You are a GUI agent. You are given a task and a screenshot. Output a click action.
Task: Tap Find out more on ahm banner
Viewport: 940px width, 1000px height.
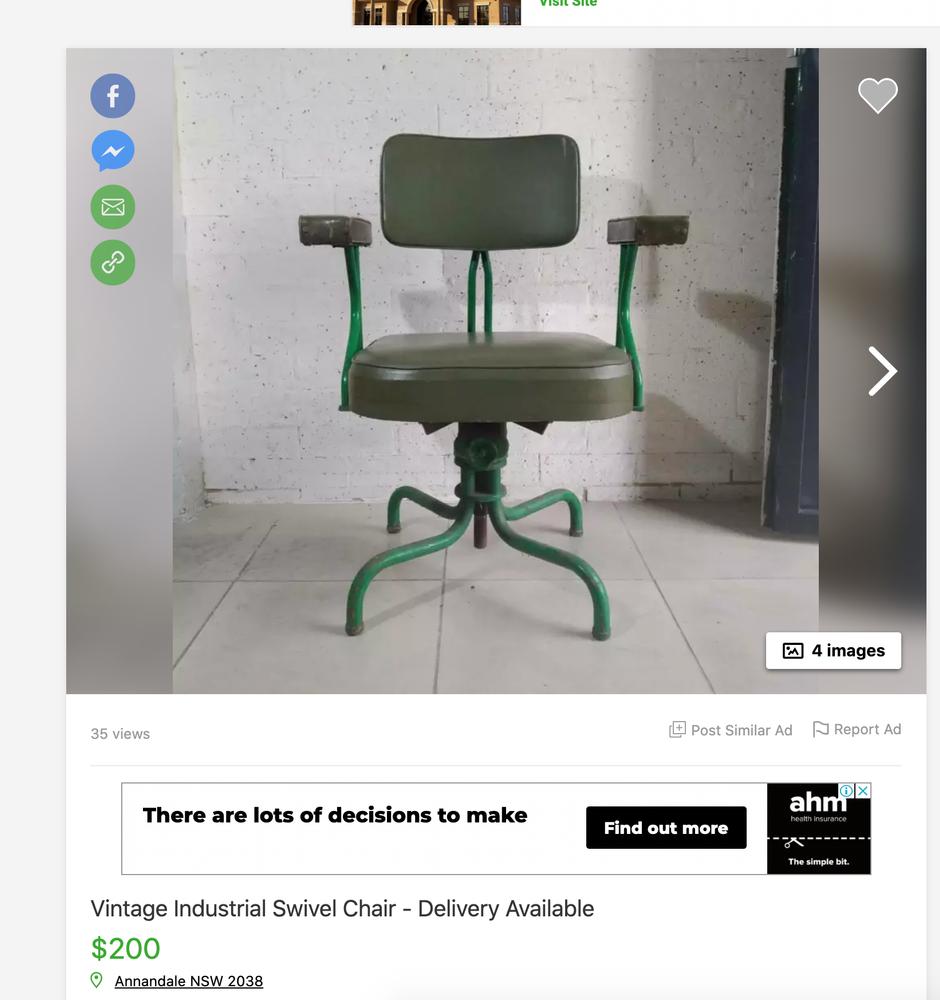(x=666, y=828)
